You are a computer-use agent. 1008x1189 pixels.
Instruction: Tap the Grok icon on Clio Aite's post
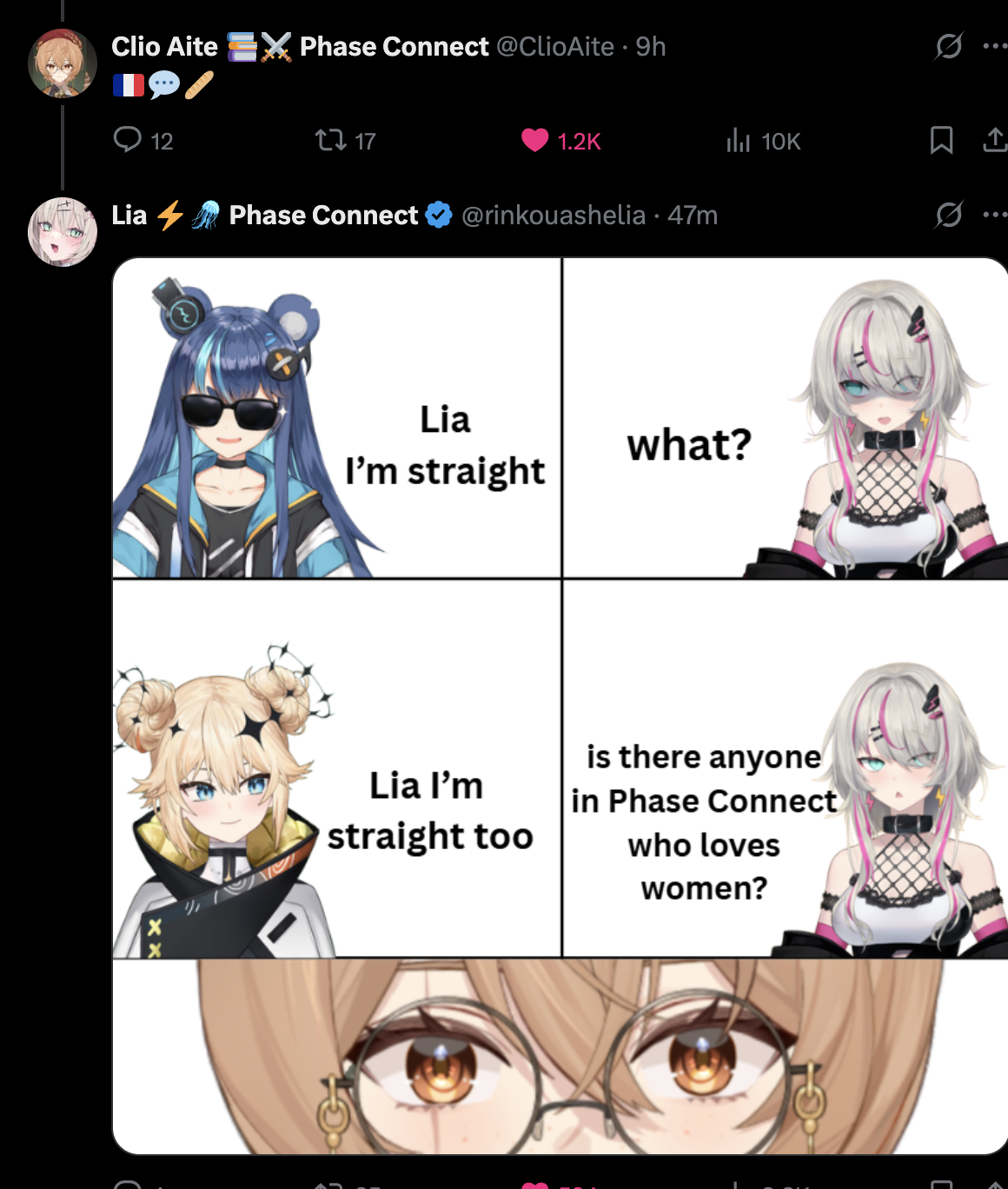(948, 46)
